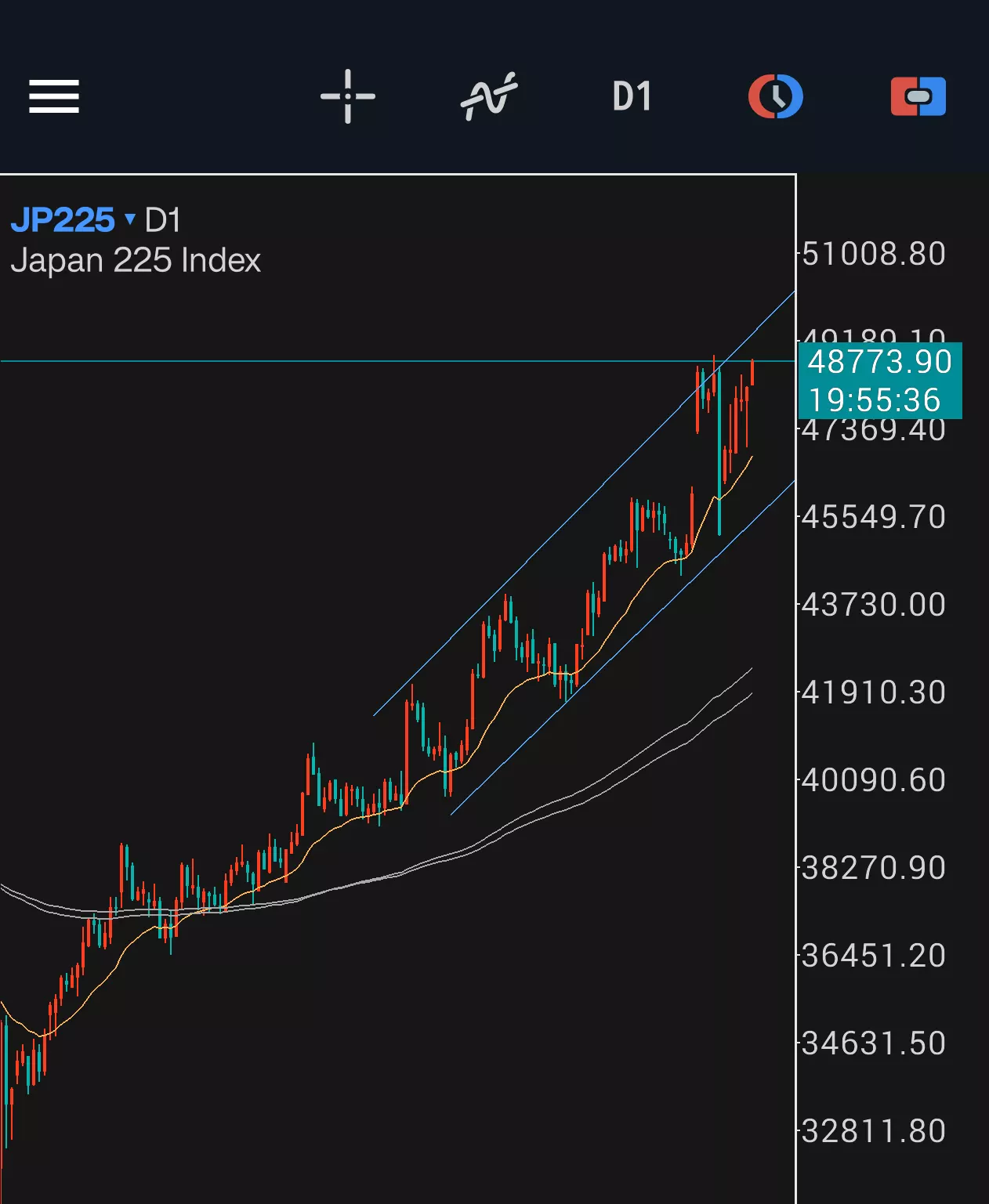Open the hamburger menu
The width and height of the screenshot is (989, 1204).
[x=54, y=96]
